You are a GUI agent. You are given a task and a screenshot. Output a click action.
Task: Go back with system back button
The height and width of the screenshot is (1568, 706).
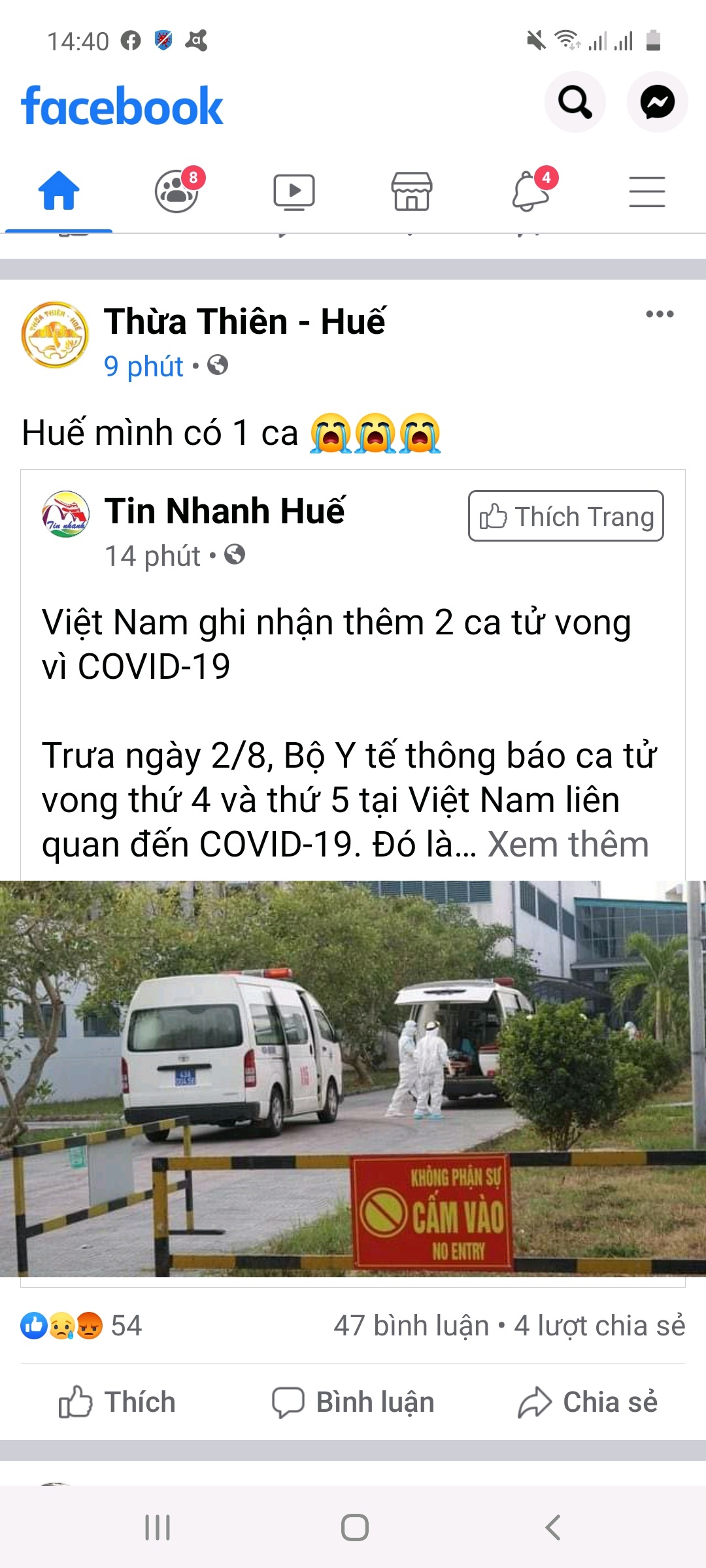(x=552, y=1527)
